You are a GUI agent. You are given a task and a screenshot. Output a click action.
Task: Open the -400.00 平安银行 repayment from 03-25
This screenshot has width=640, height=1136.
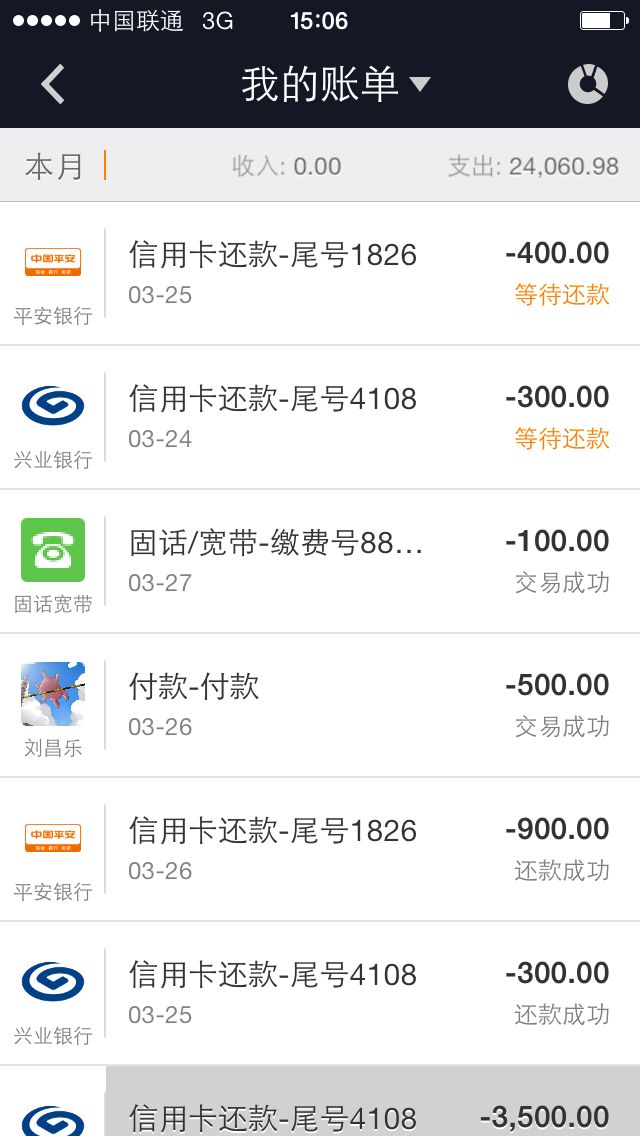pyautogui.click(x=320, y=273)
